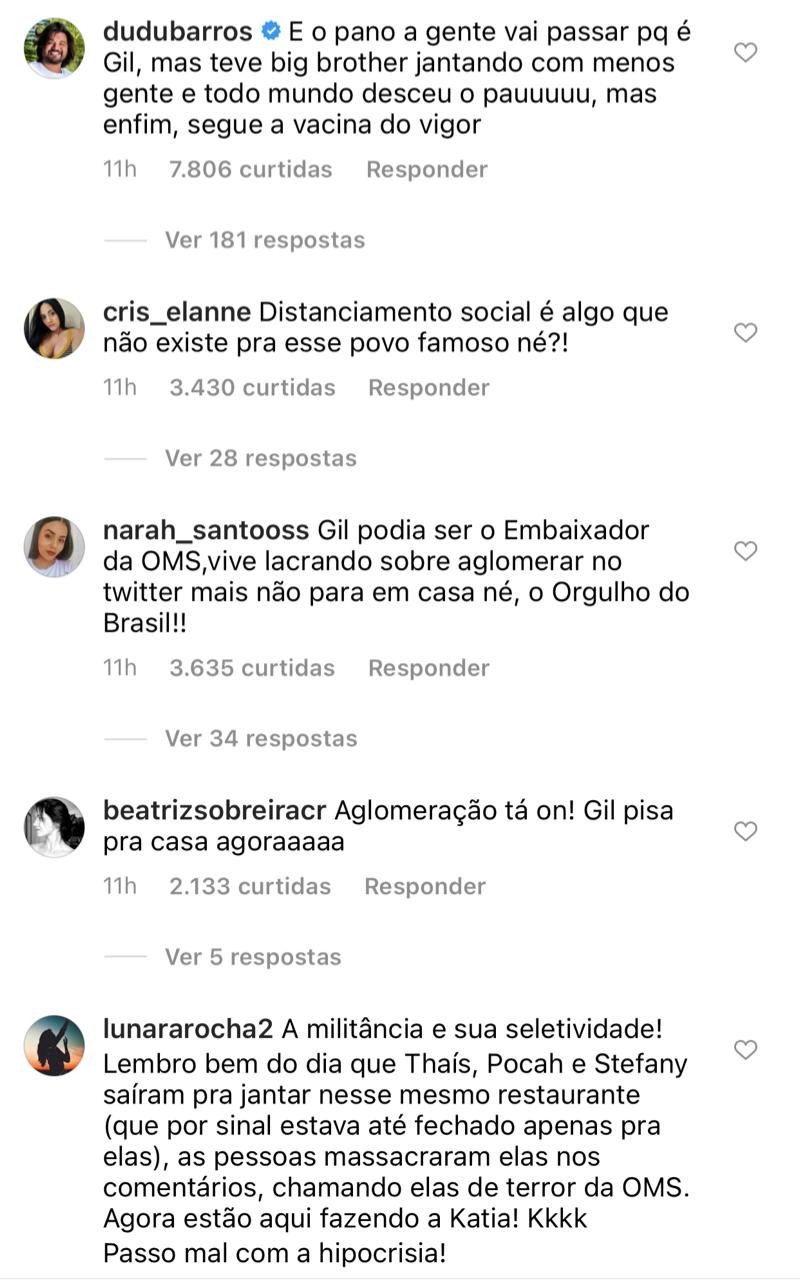
Task: Expand Ver 28 respostas
Action: (x=260, y=458)
